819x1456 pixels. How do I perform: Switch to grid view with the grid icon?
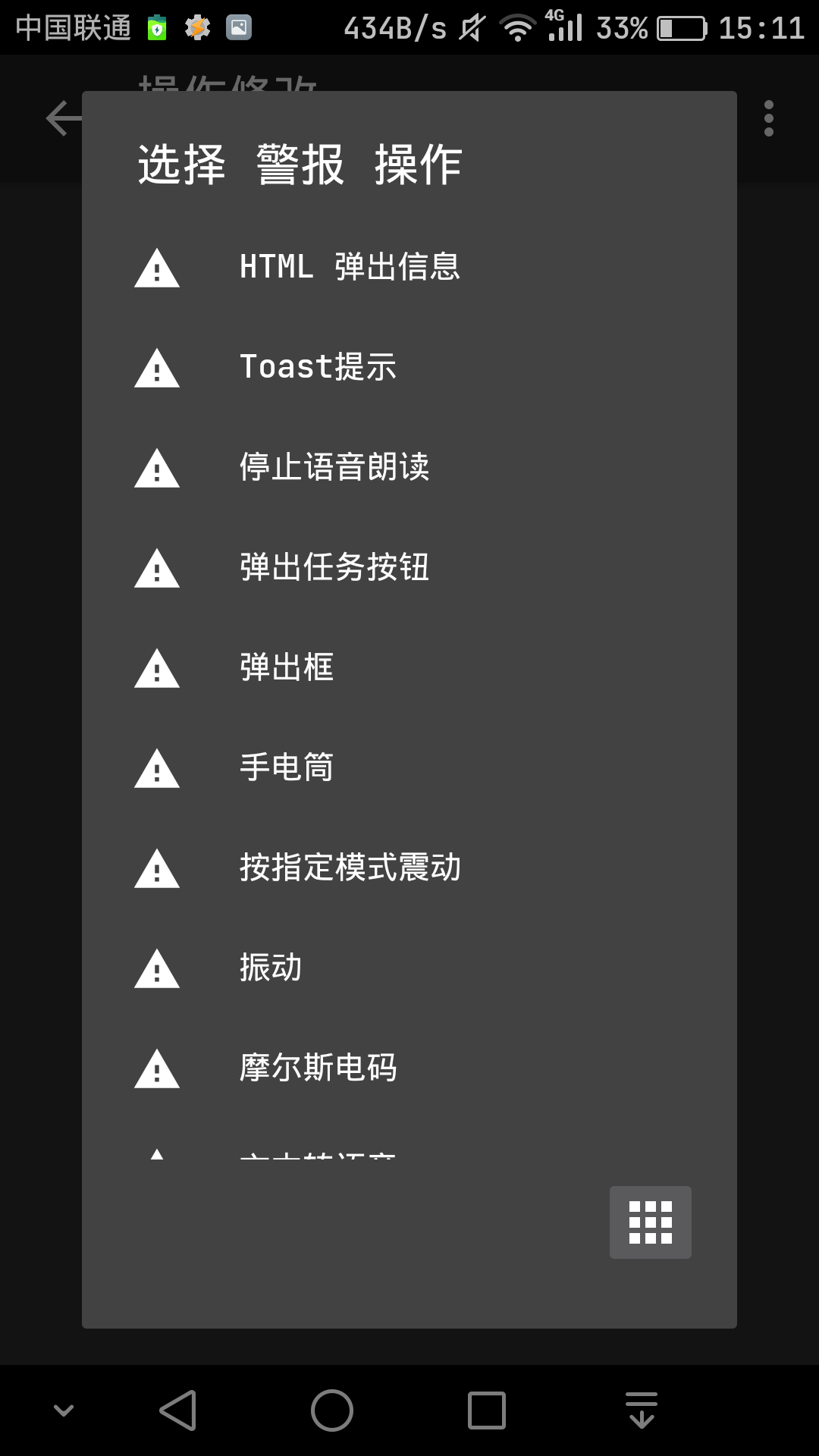pyautogui.click(x=650, y=1222)
